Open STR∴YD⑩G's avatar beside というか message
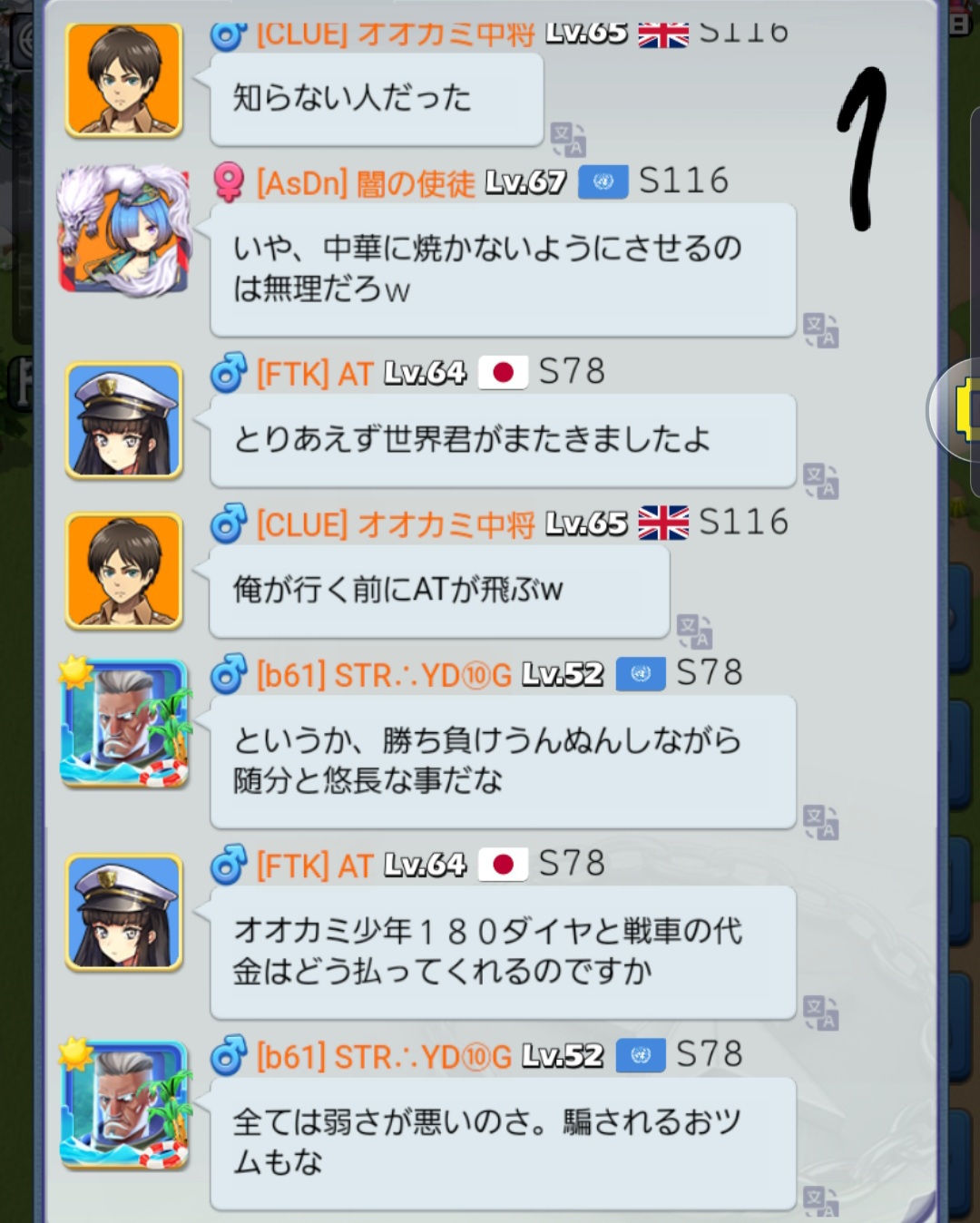The image size is (980, 1223). [x=124, y=724]
